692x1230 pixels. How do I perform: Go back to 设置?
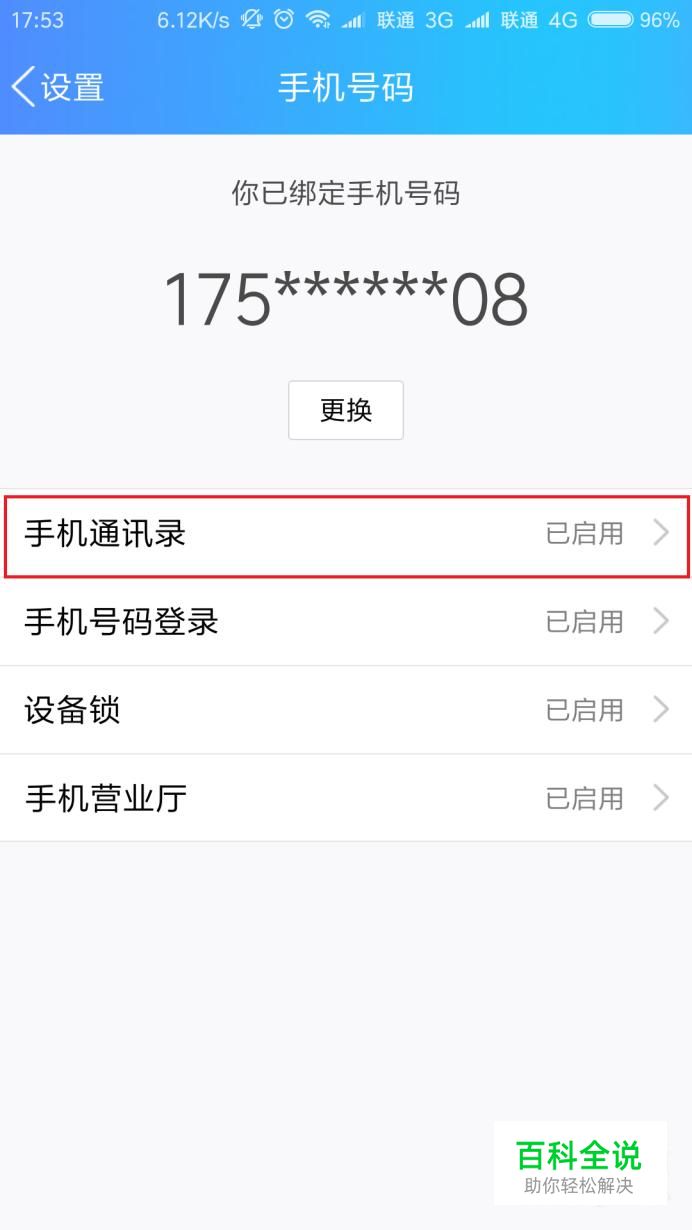(57, 88)
